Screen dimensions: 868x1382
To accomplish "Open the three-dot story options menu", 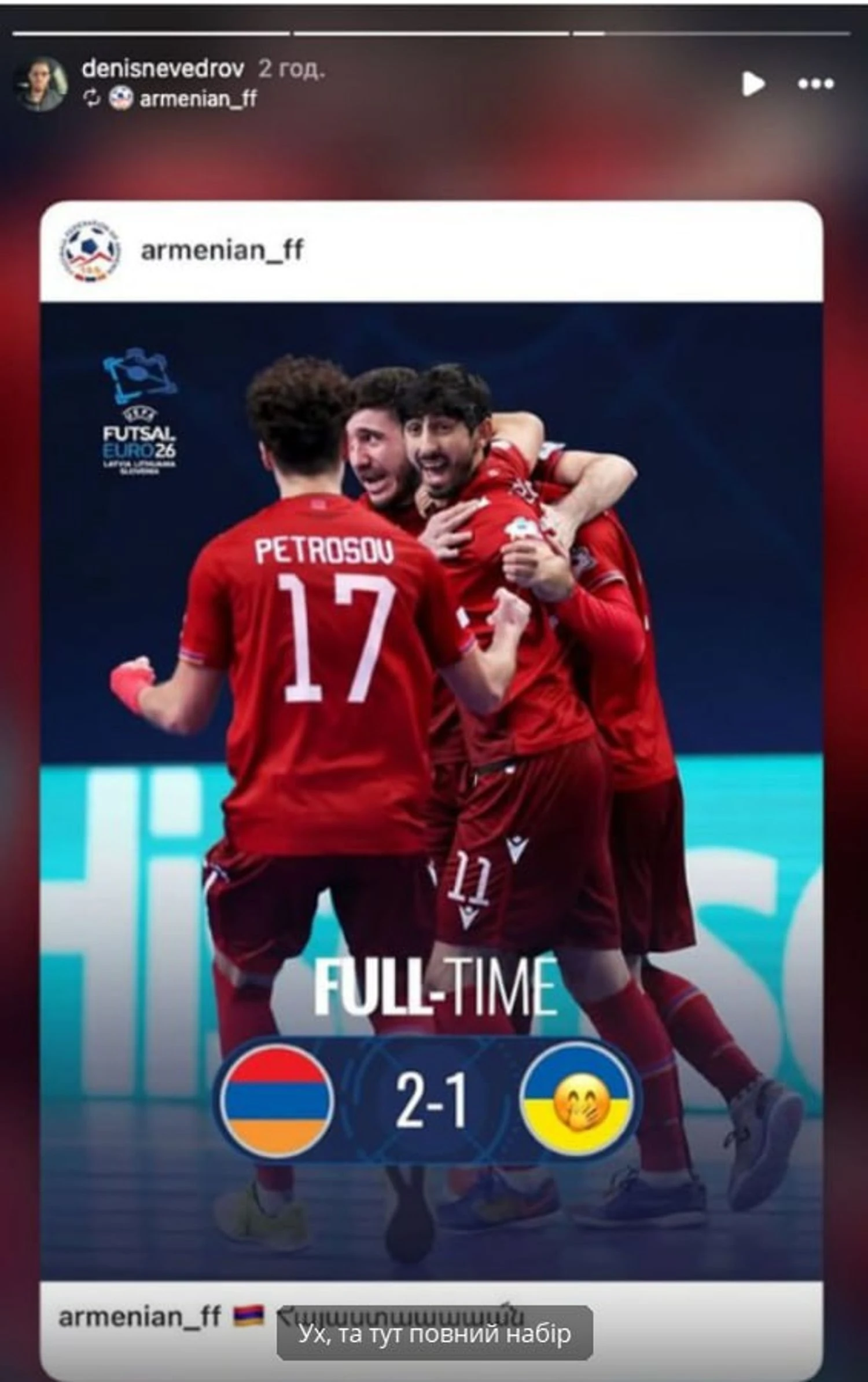I will [816, 85].
